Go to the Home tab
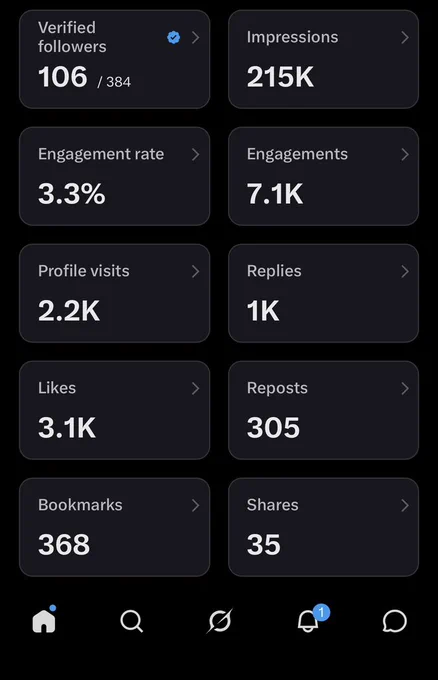The width and height of the screenshot is (438, 680). (44, 620)
